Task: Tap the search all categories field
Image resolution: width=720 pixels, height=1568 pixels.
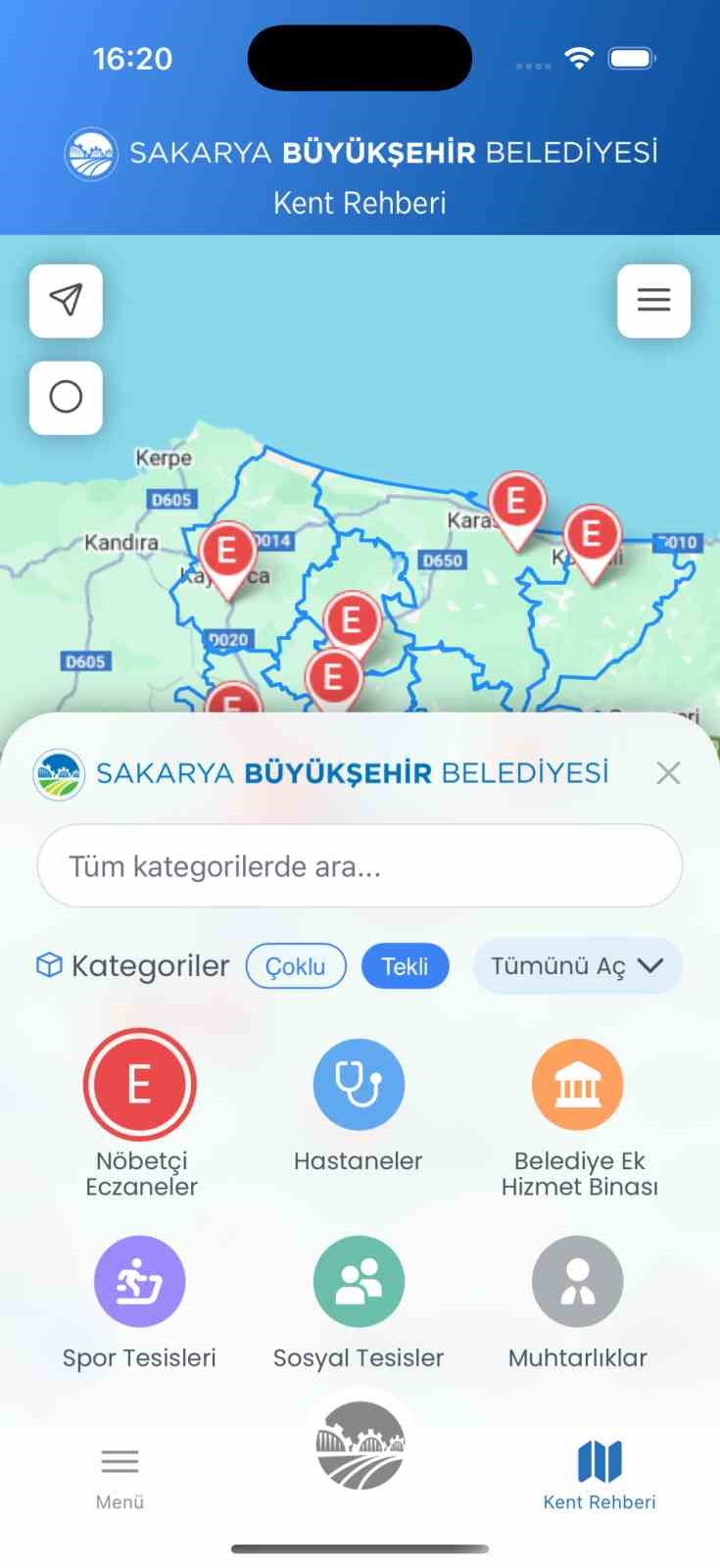Action: pos(360,866)
